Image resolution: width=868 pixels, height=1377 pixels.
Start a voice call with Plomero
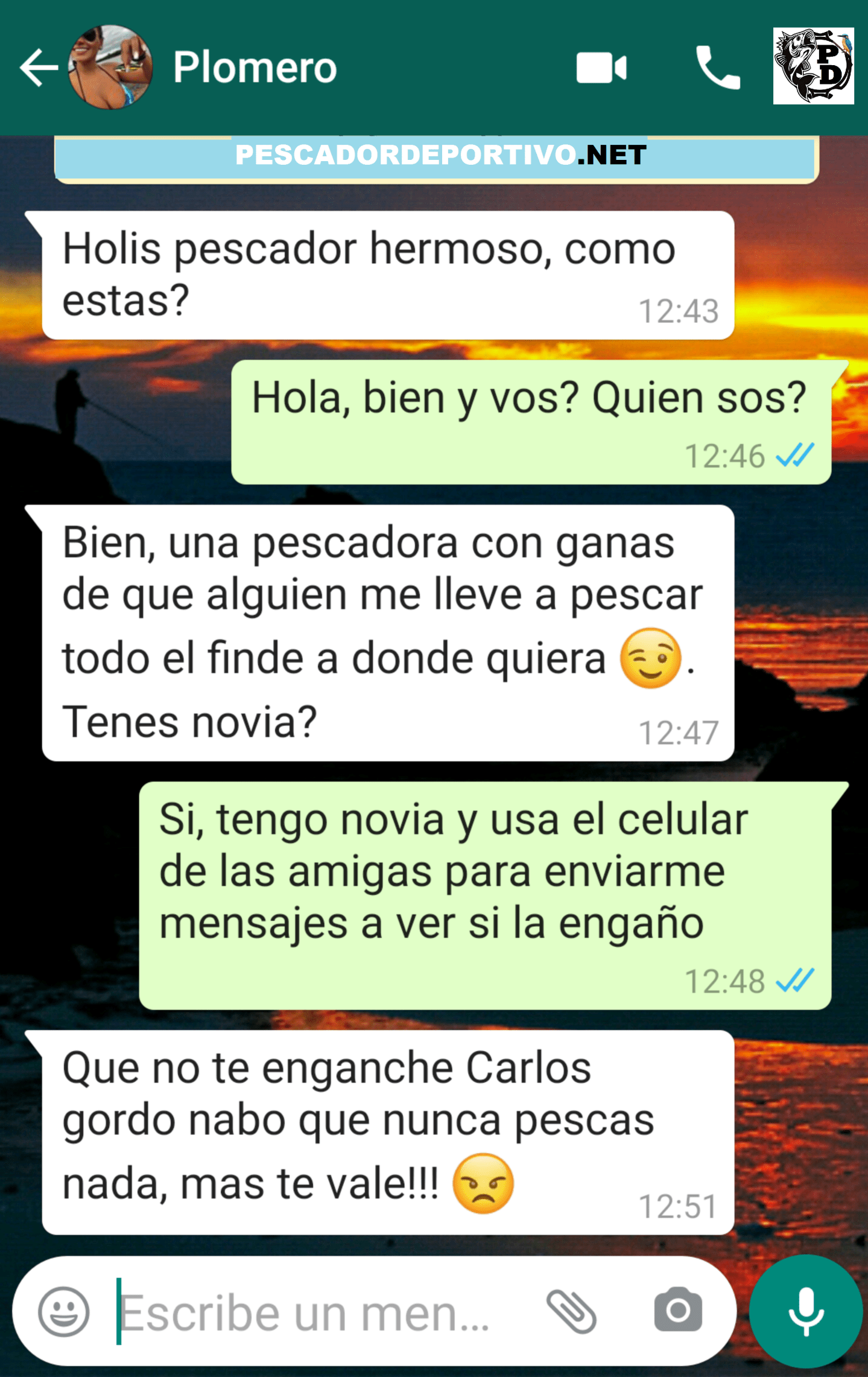717,68
